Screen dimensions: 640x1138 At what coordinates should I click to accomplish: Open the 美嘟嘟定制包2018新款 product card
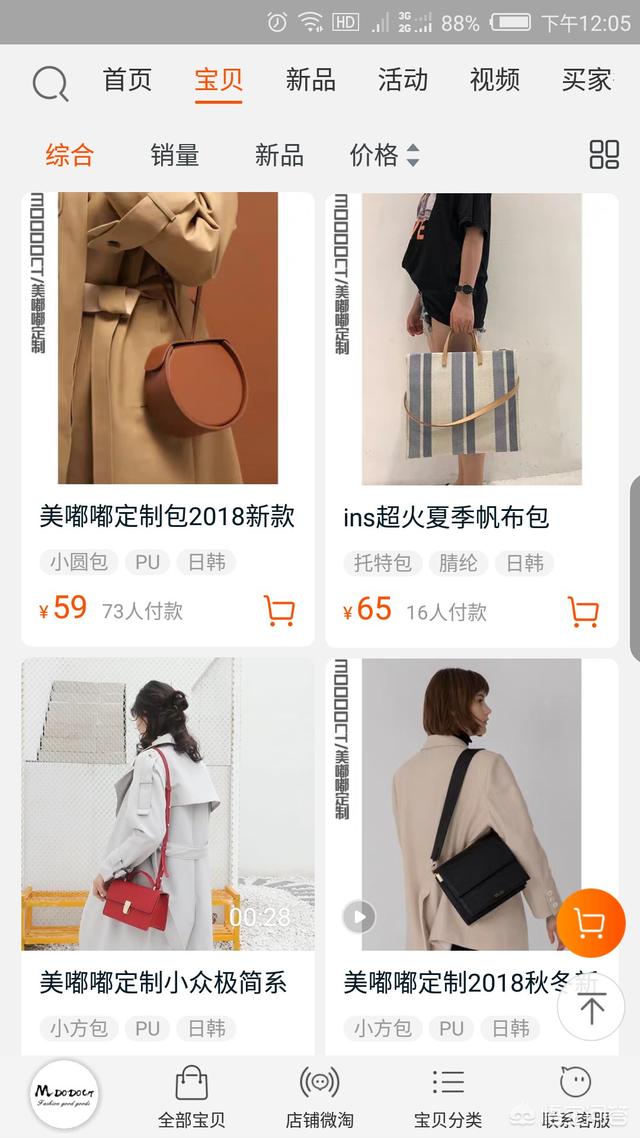pos(168,400)
